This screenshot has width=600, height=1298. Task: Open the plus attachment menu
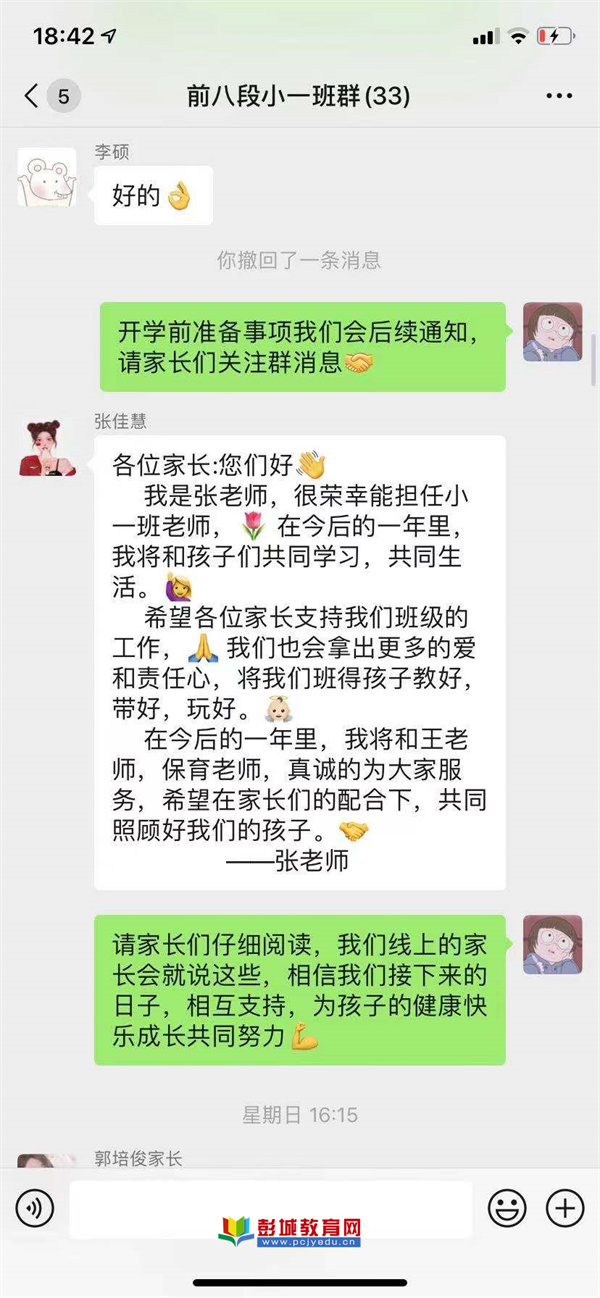click(x=565, y=1209)
